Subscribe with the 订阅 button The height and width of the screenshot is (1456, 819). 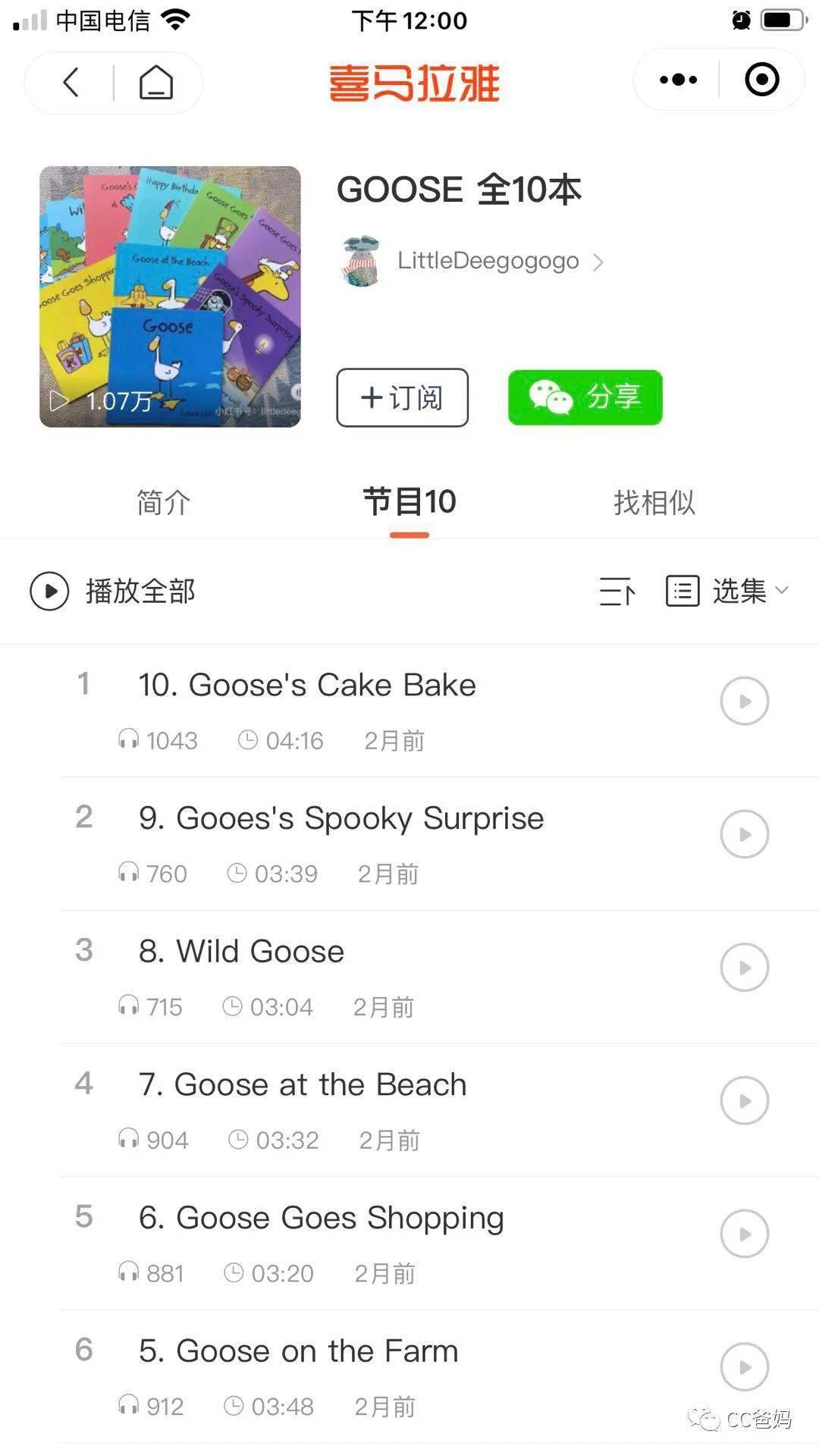(x=402, y=397)
